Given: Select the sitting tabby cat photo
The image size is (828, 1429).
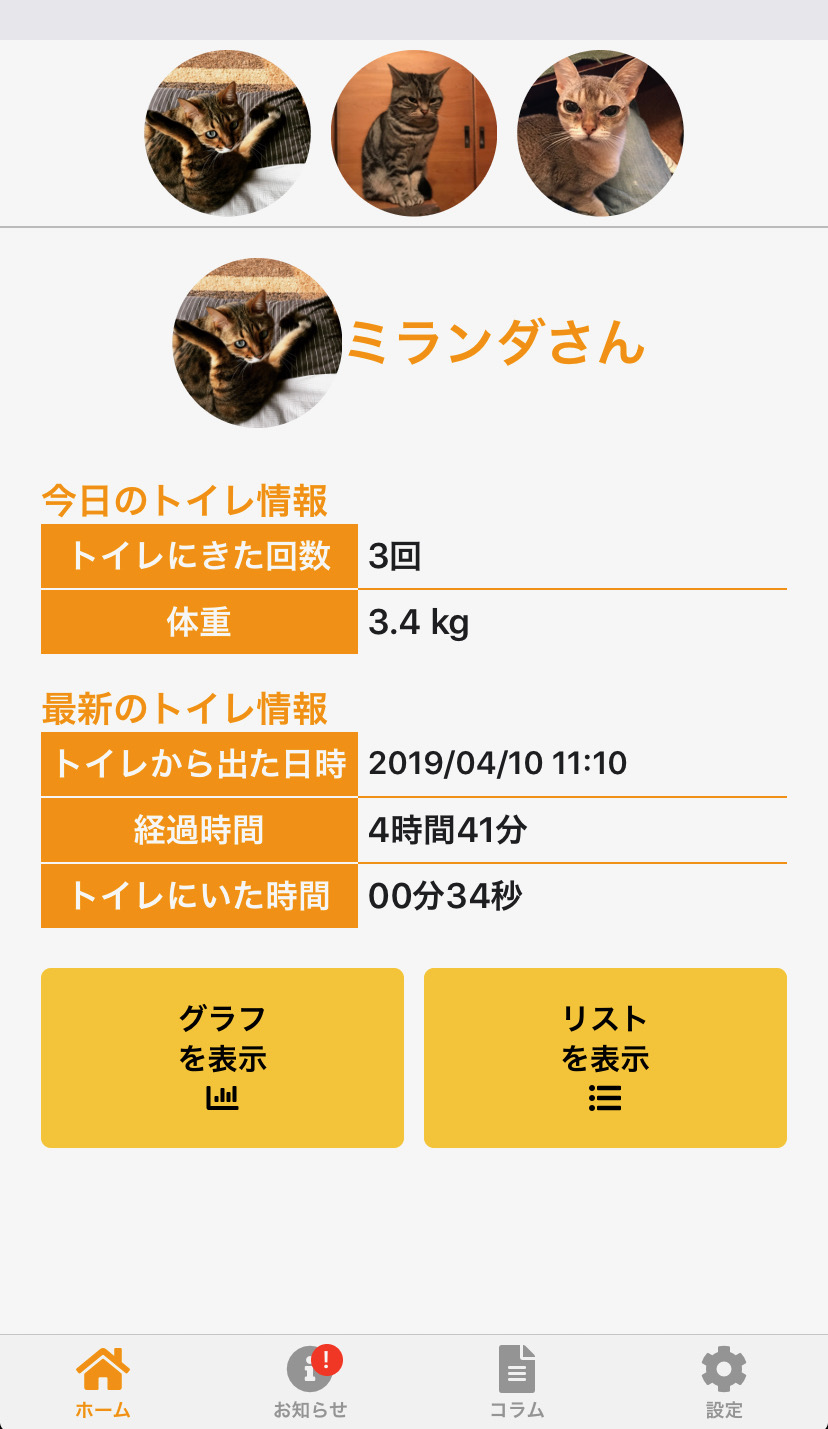Looking at the screenshot, I should [414, 133].
